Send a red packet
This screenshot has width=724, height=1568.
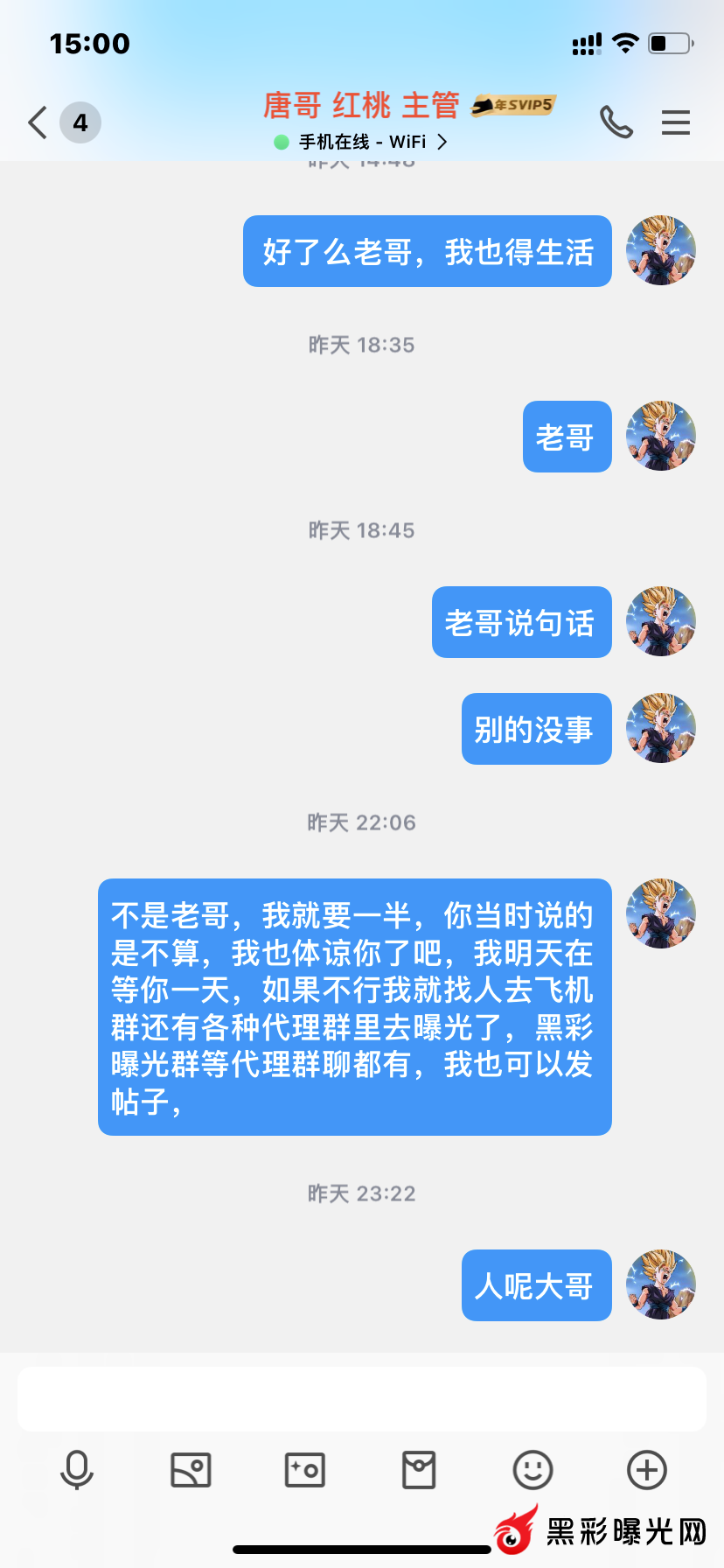tap(419, 1470)
